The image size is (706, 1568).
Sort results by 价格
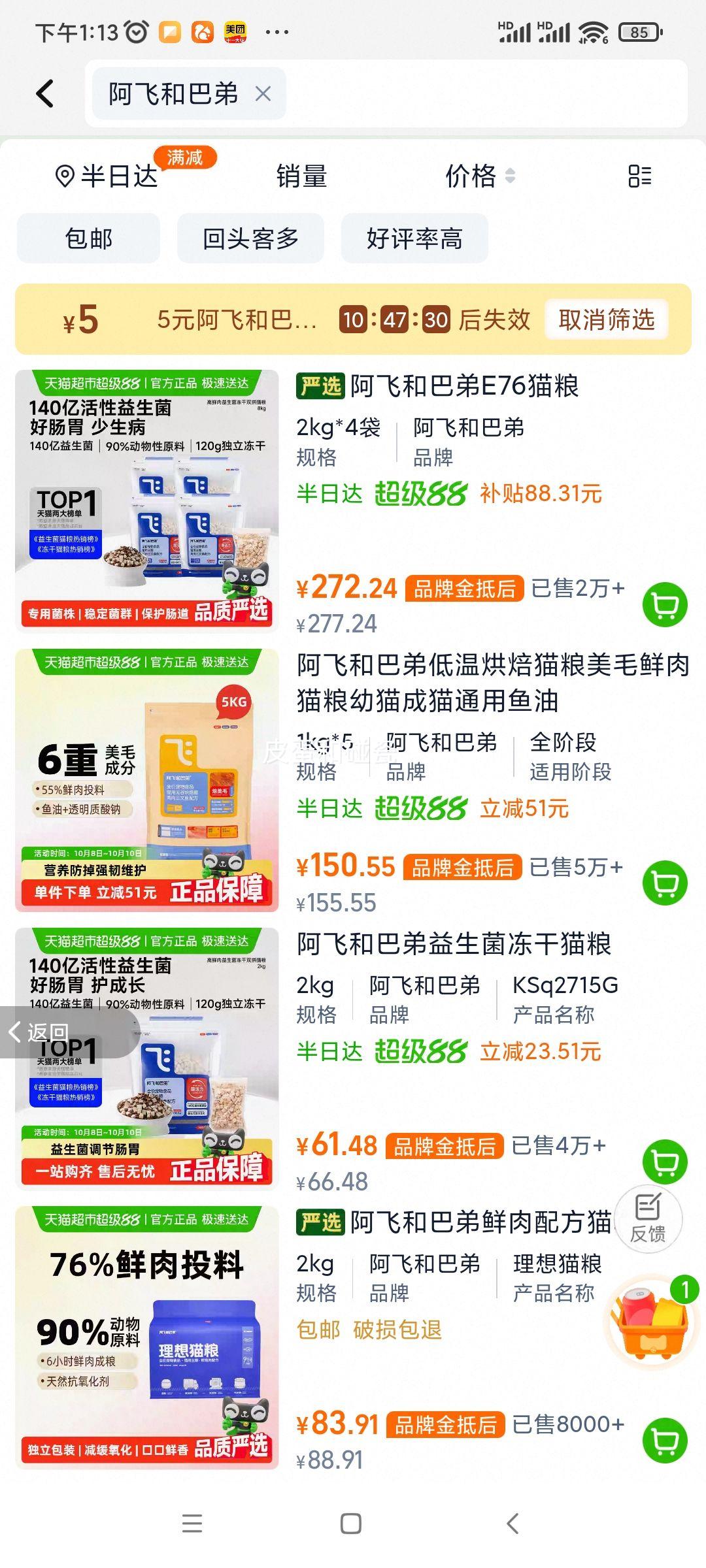click(x=479, y=176)
